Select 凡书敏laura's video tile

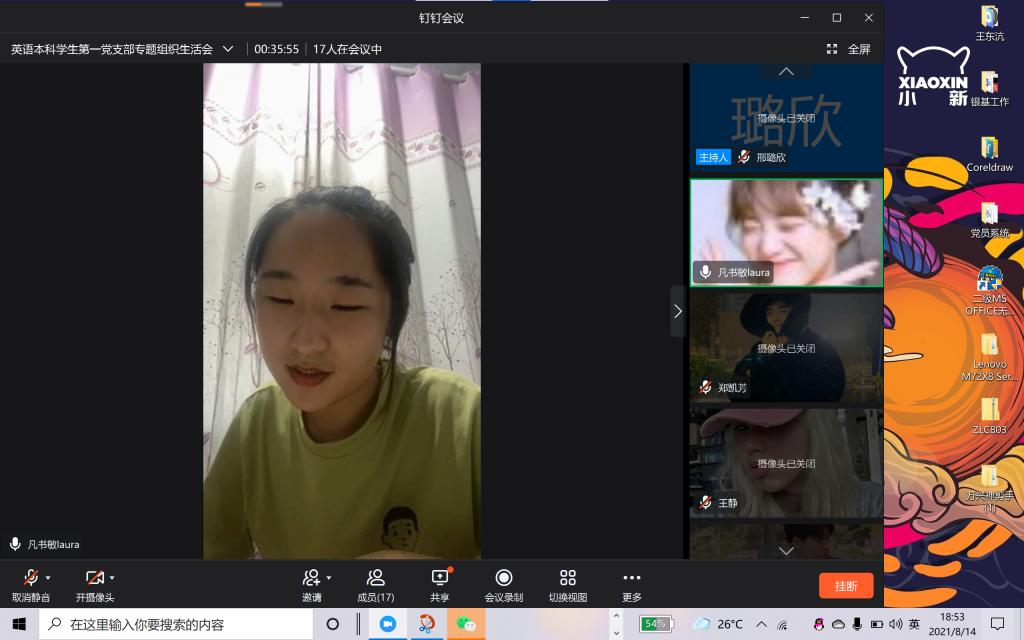pos(786,233)
